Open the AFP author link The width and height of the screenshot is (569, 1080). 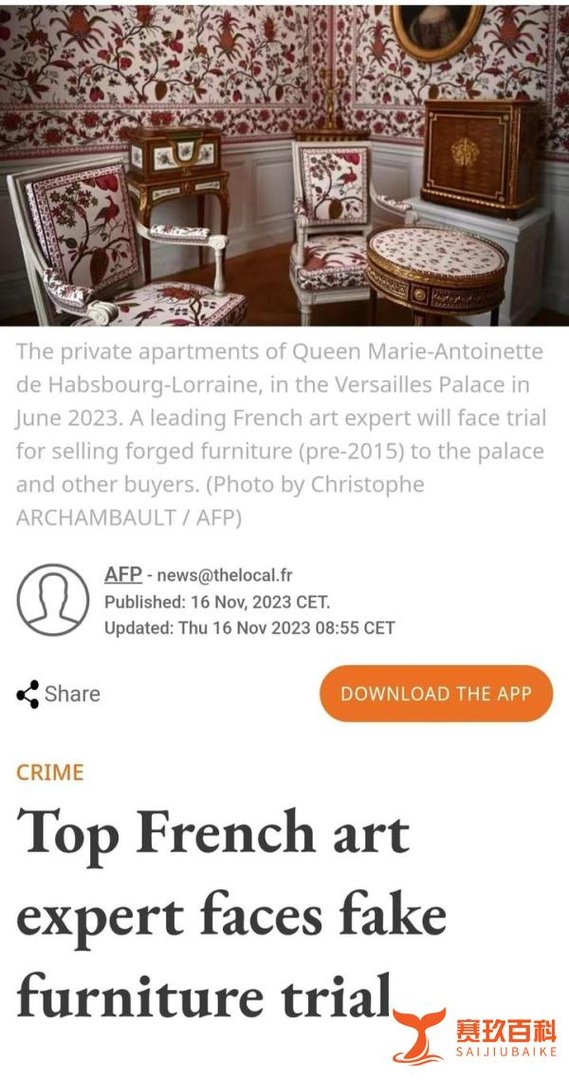pyautogui.click(x=123, y=574)
